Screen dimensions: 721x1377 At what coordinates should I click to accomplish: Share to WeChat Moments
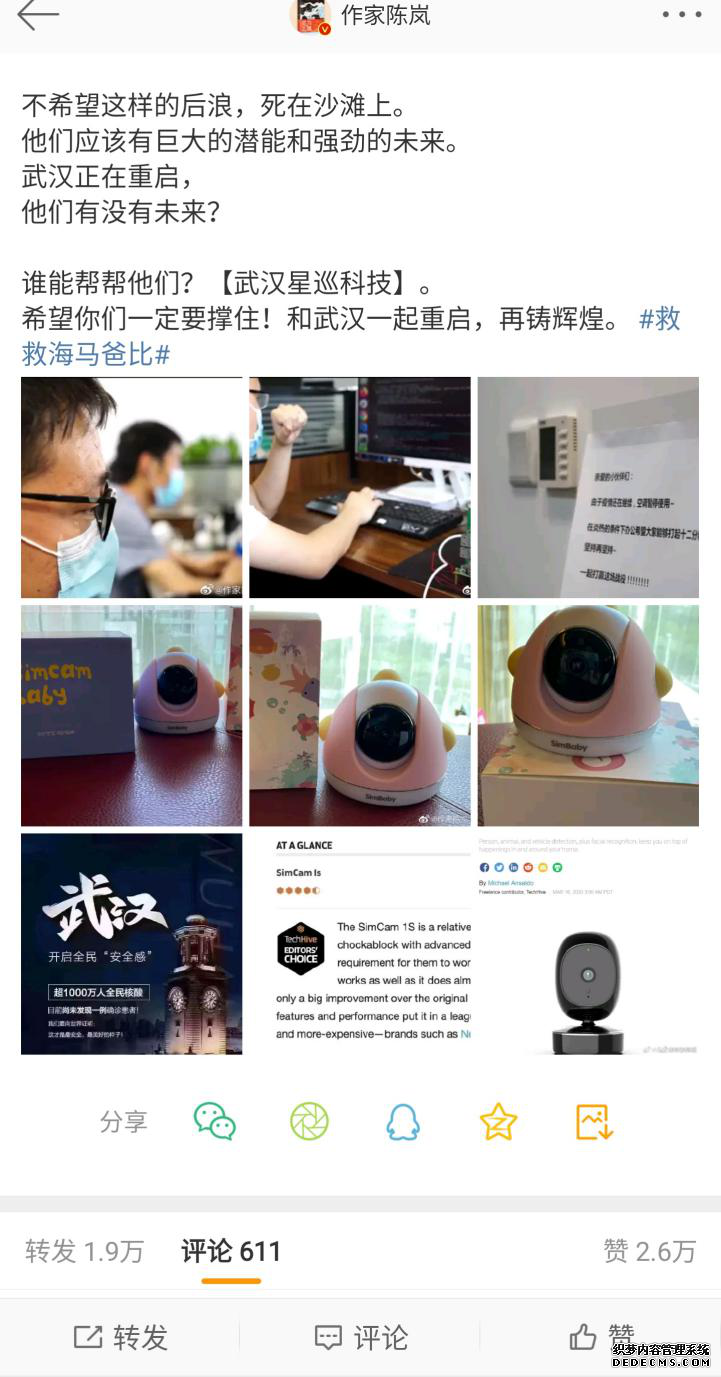pos(309,1122)
